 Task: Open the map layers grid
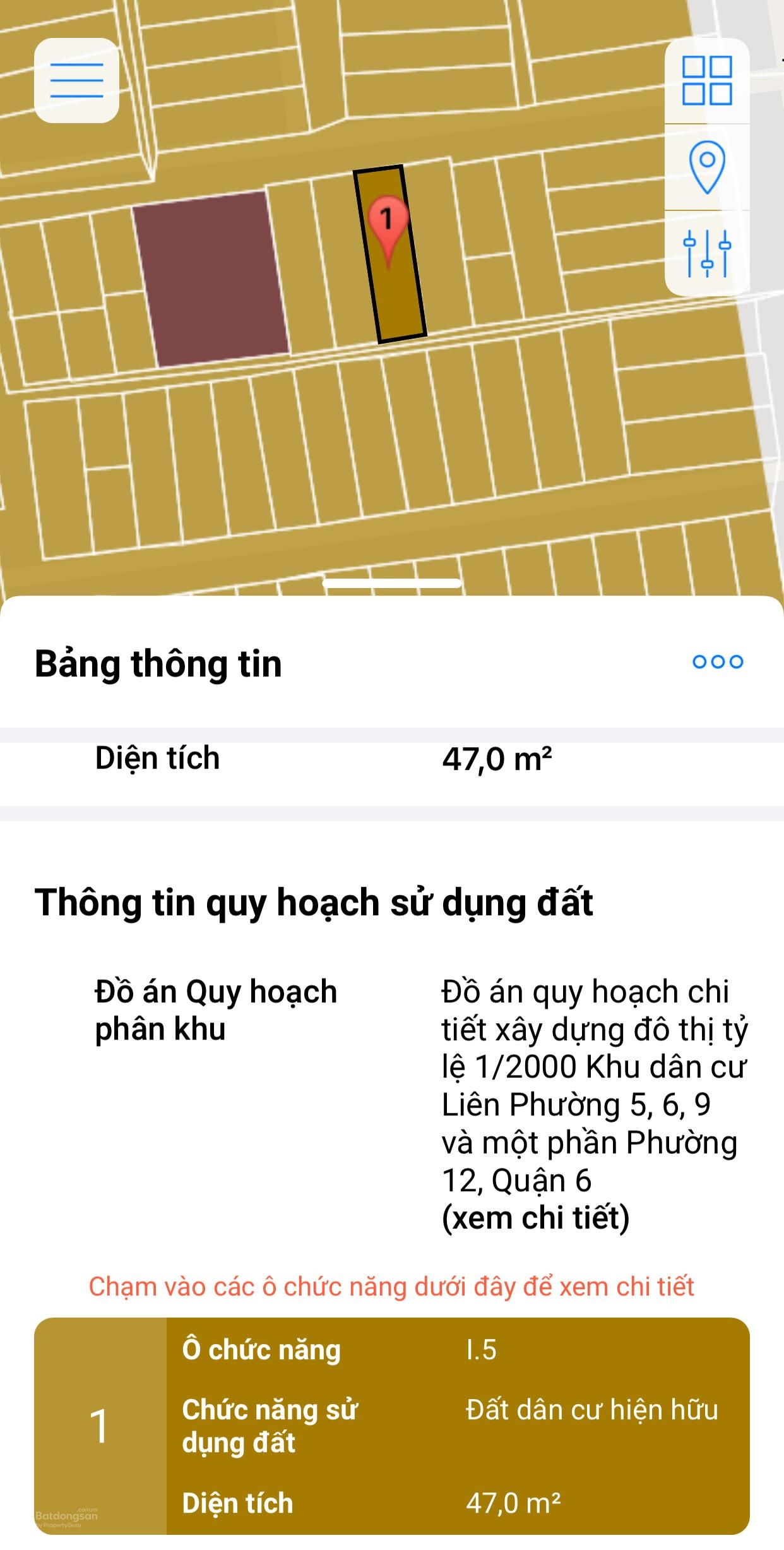click(x=707, y=81)
